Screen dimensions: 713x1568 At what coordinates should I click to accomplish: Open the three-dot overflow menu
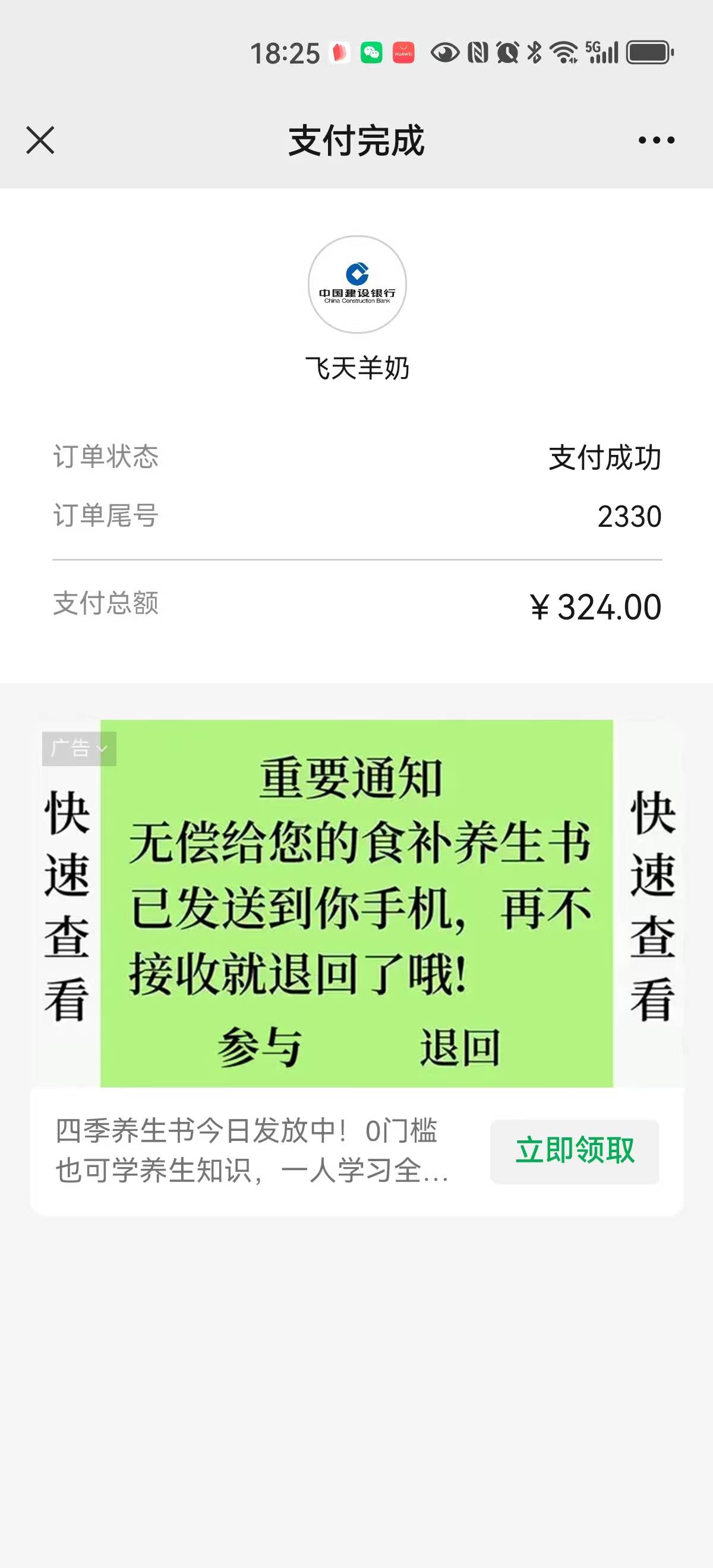656,140
